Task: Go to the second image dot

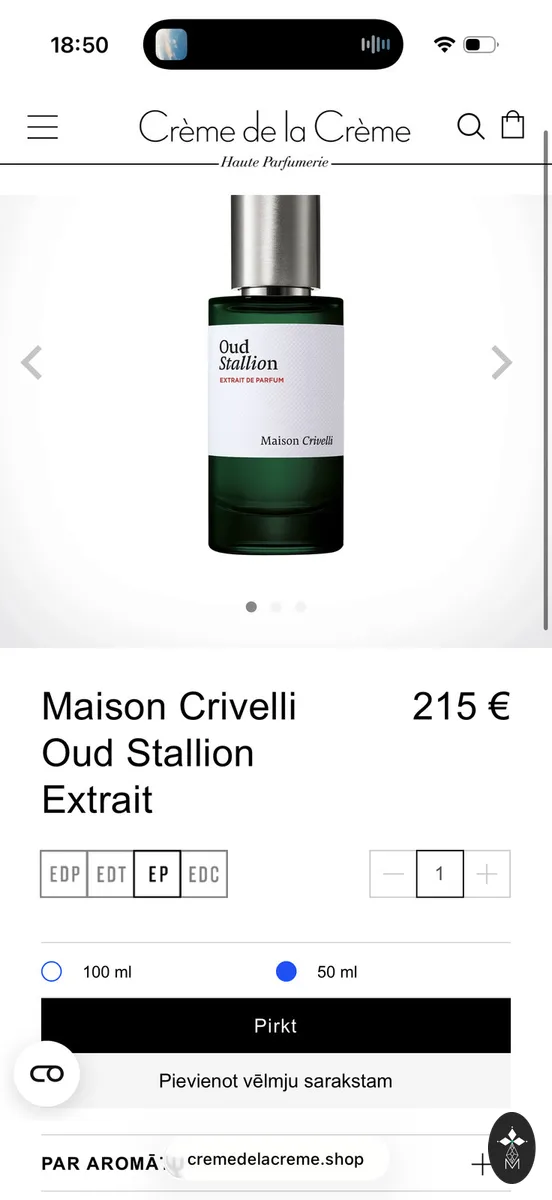Action: click(x=276, y=606)
